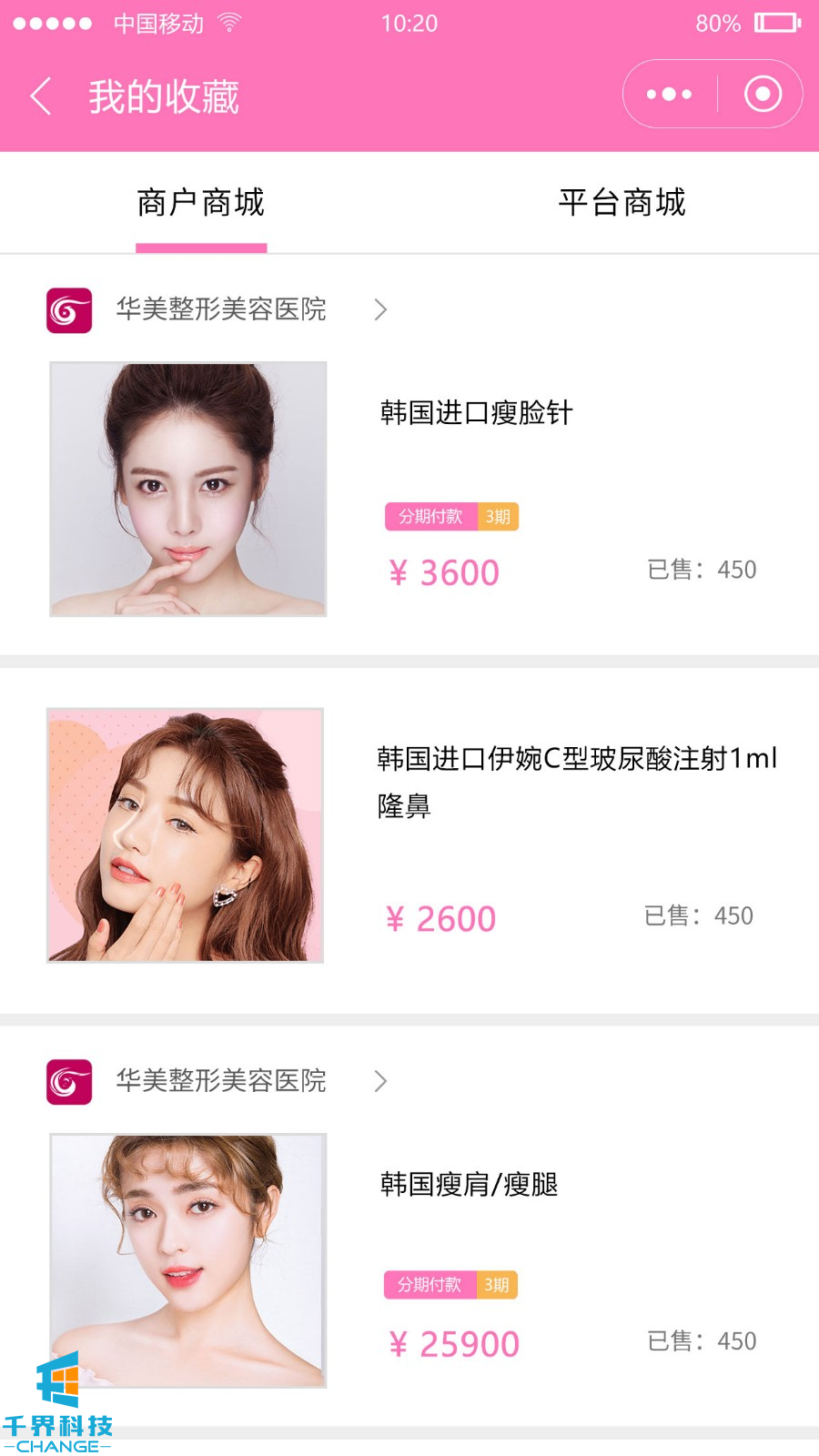Close the mini program with the circle button

(x=763, y=94)
